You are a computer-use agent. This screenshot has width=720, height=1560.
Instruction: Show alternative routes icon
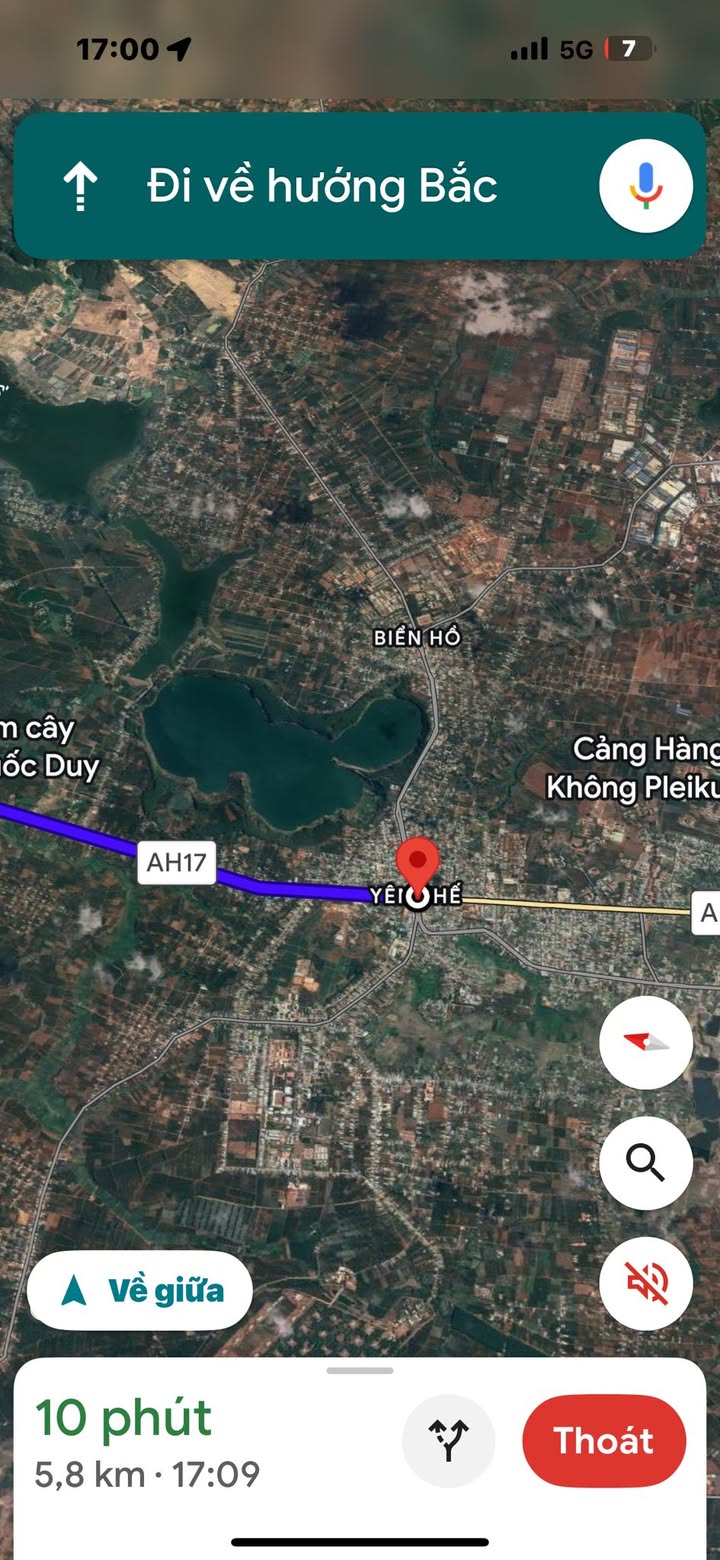[x=448, y=1441]
